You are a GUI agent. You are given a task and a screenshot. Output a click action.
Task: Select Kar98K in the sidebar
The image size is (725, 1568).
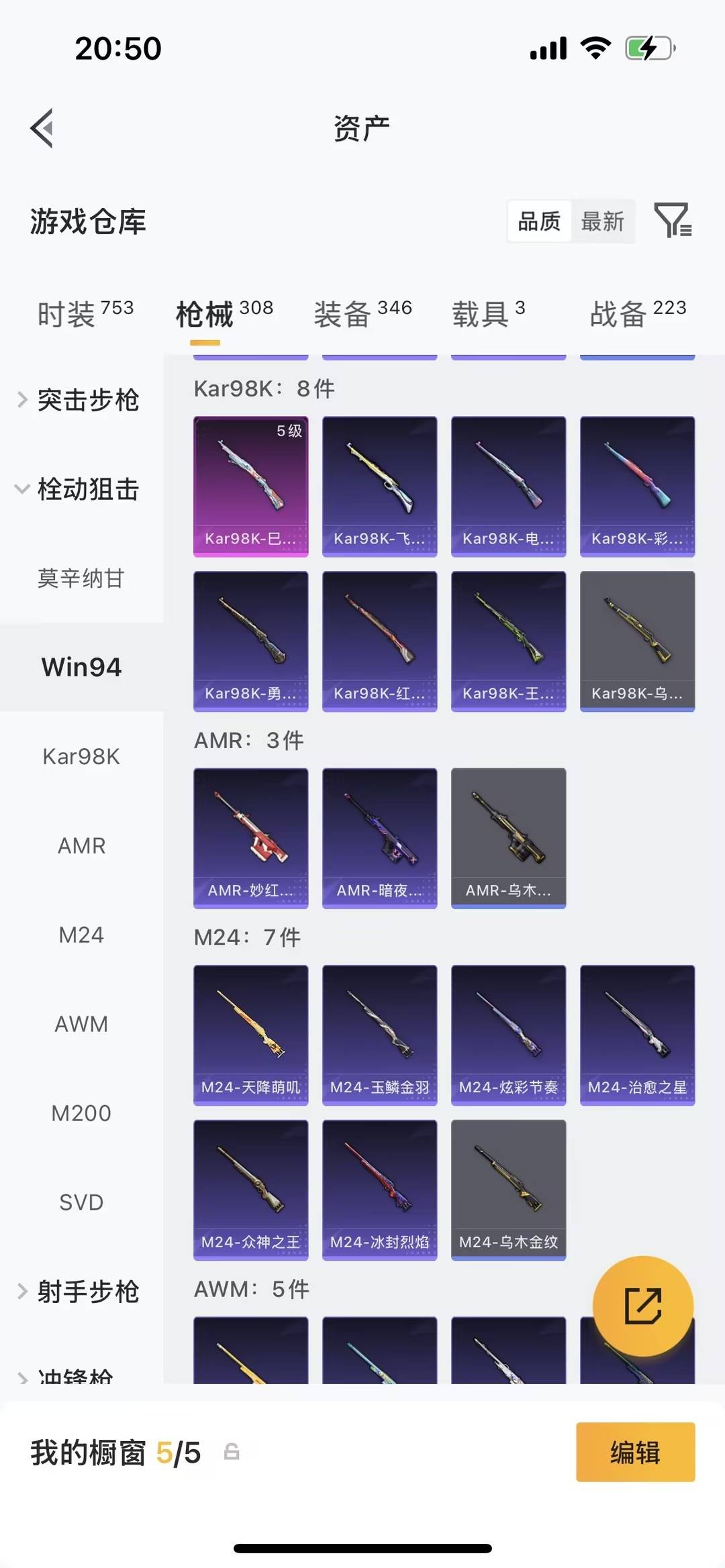(x=81, y=756)
